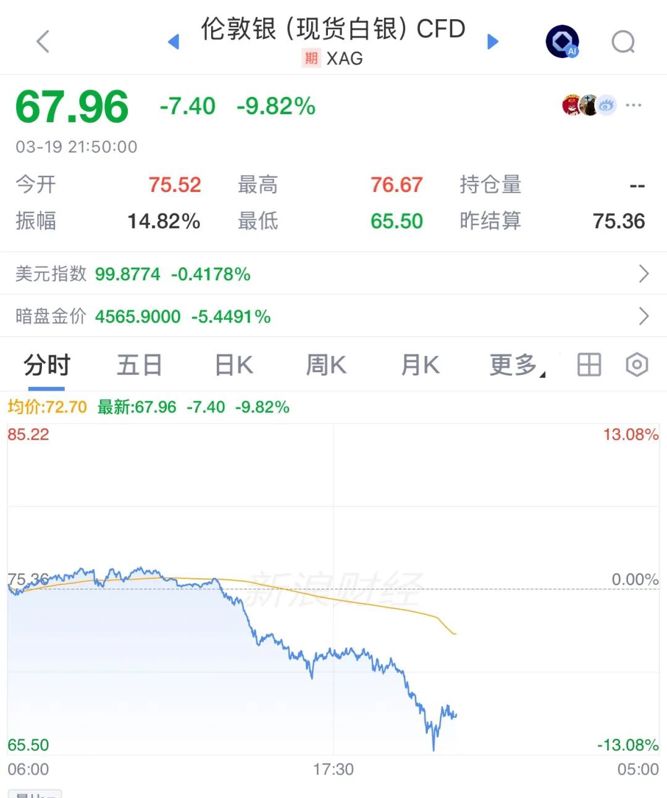Switch to the 五日 chart
This screenshot has height=798, width=667.
139,366
